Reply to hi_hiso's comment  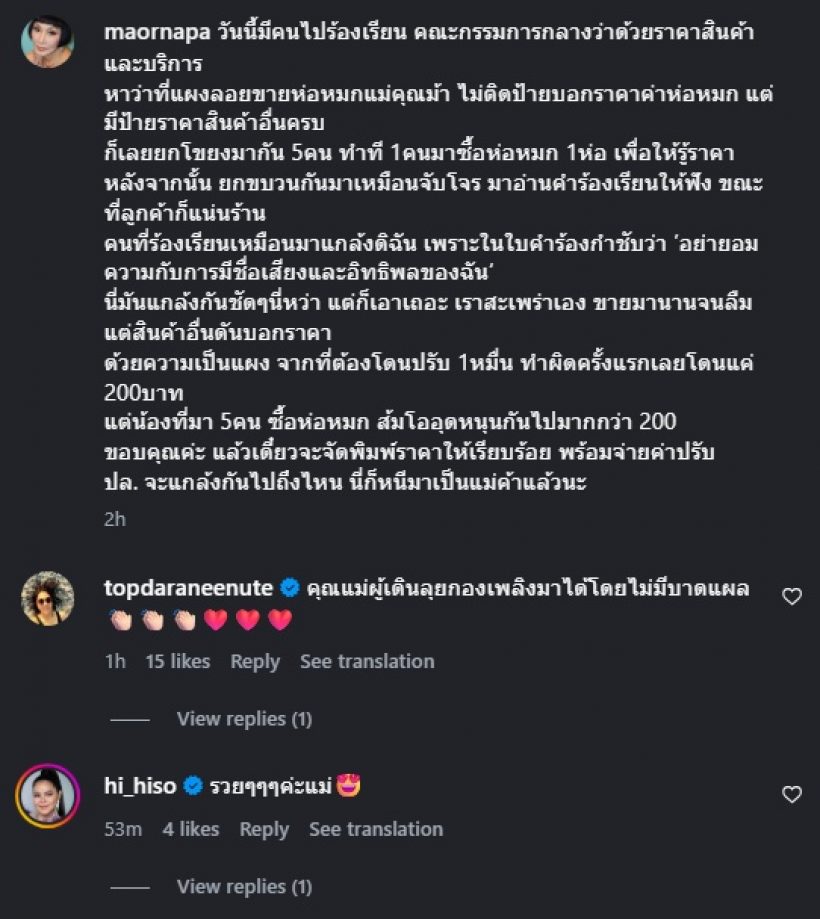click(262, 830)
